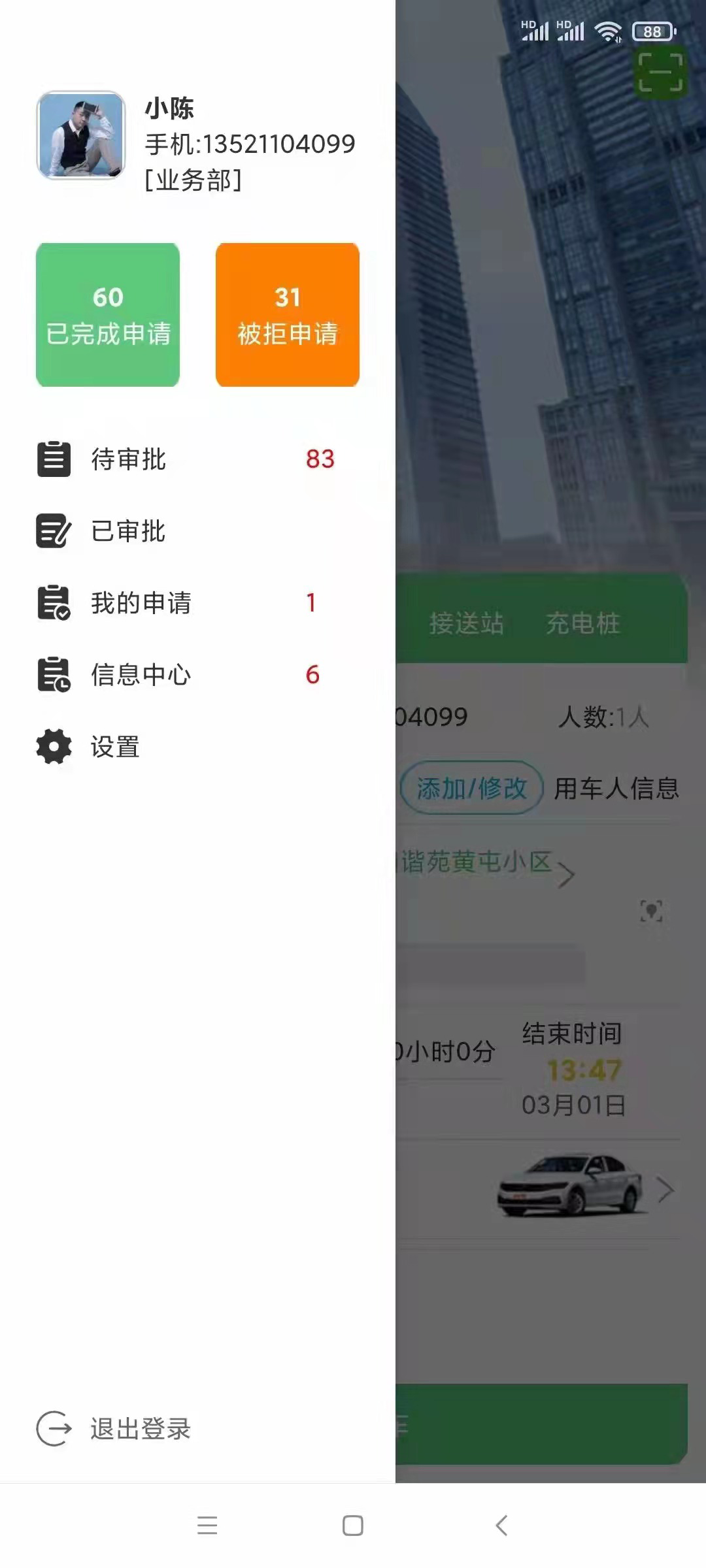Select the 已审批 approved-list icon
706x1568 pixels.
pyautogui.click(x=52, y=531)
